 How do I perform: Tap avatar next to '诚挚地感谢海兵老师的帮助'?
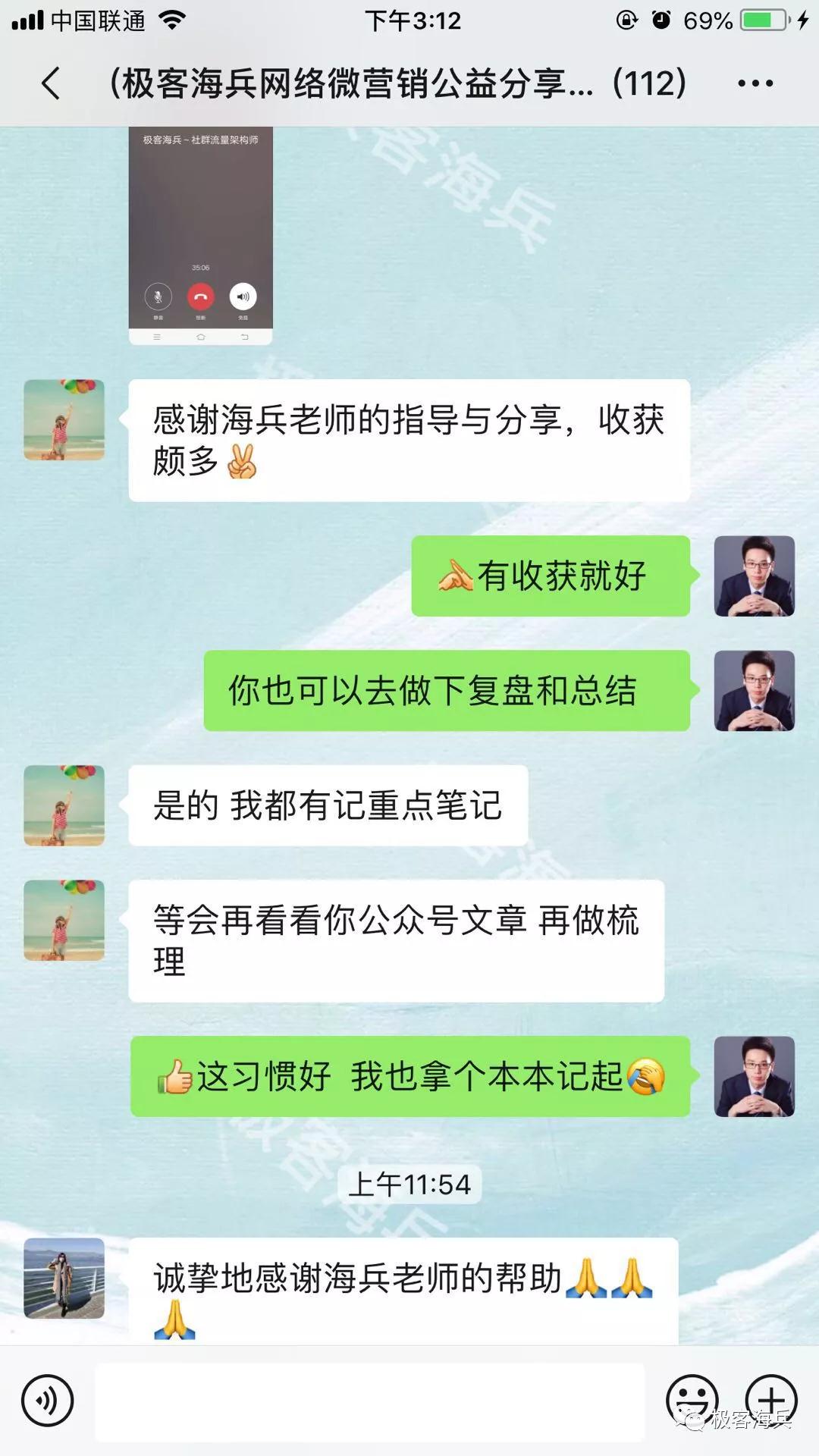pos(64,1279)
